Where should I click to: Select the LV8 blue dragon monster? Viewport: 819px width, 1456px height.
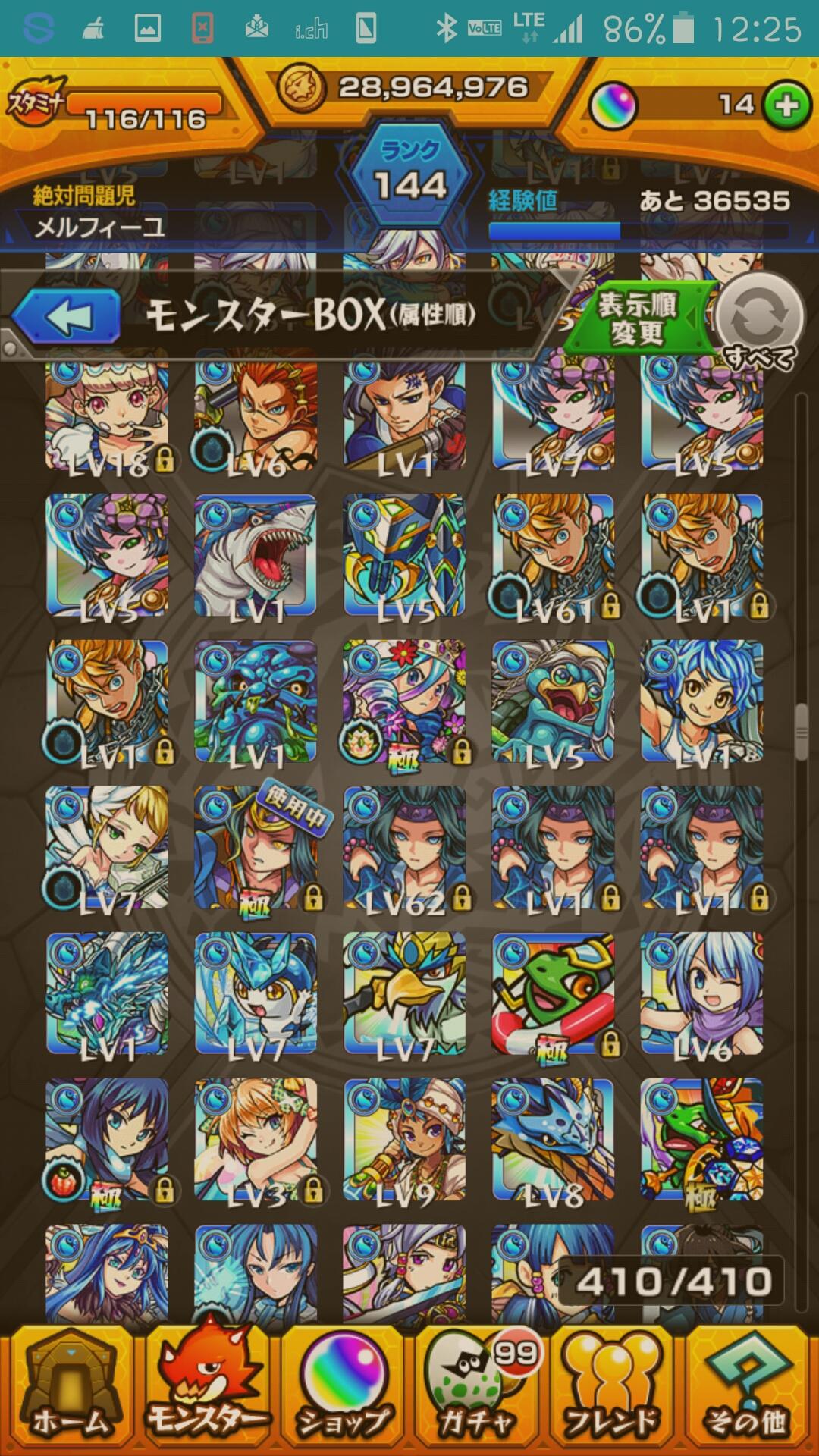(x=553, y=1139)
